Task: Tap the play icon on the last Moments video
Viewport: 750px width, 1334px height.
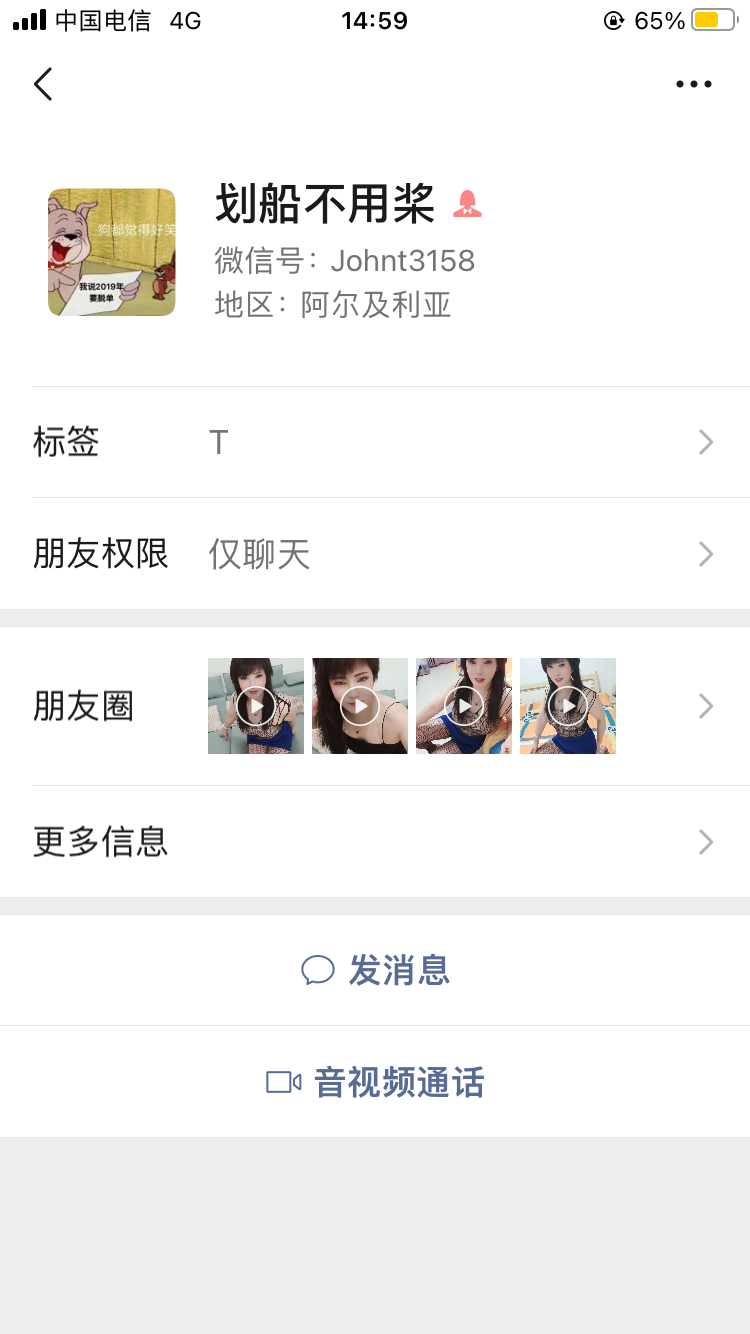Action: pos(567,705)
